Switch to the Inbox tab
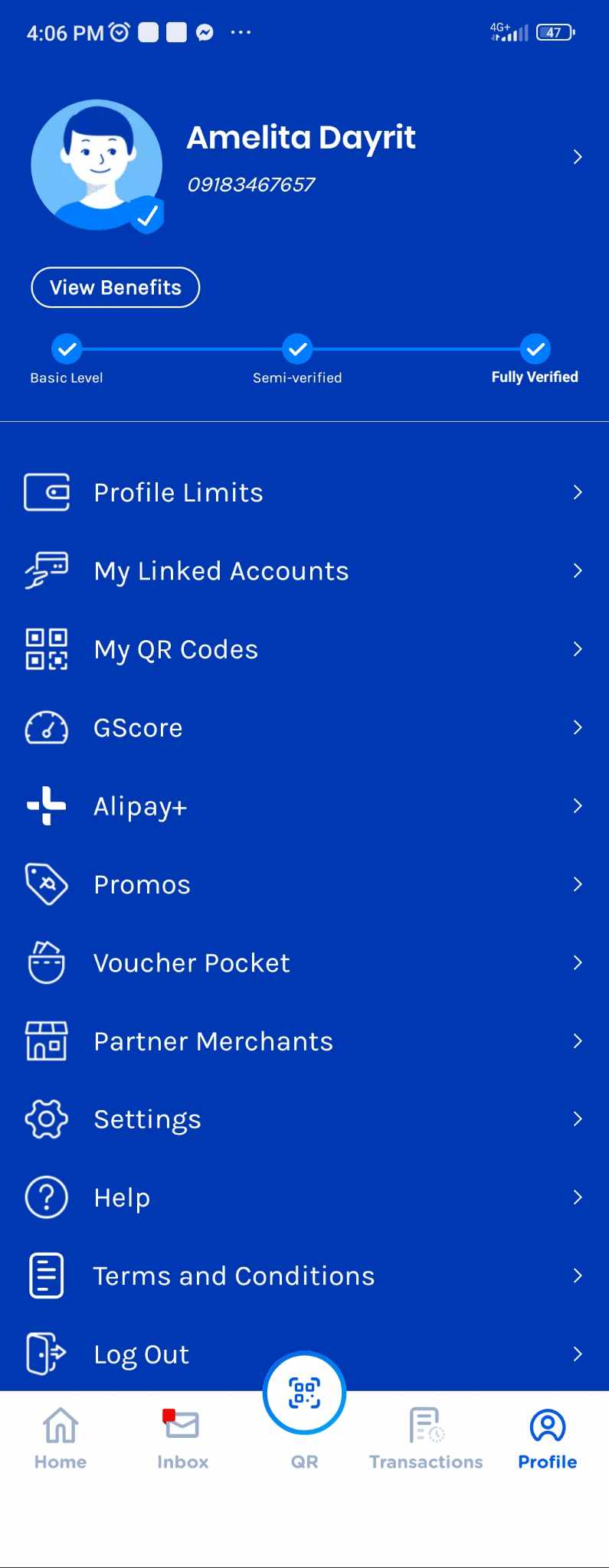 click(182, 1438)
